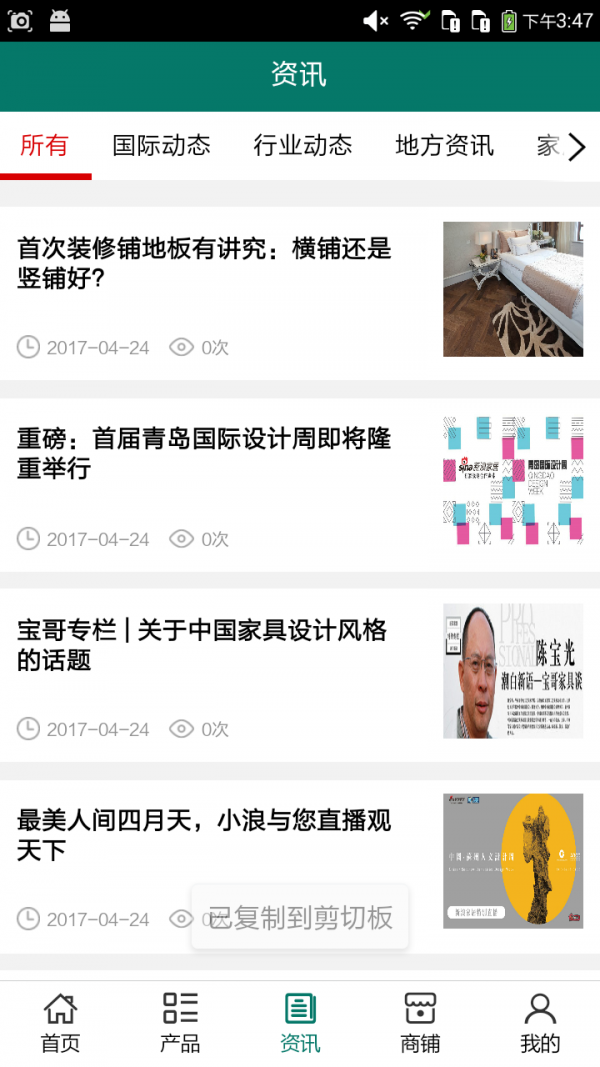Open the 行业动态 tab

point(303,146)
